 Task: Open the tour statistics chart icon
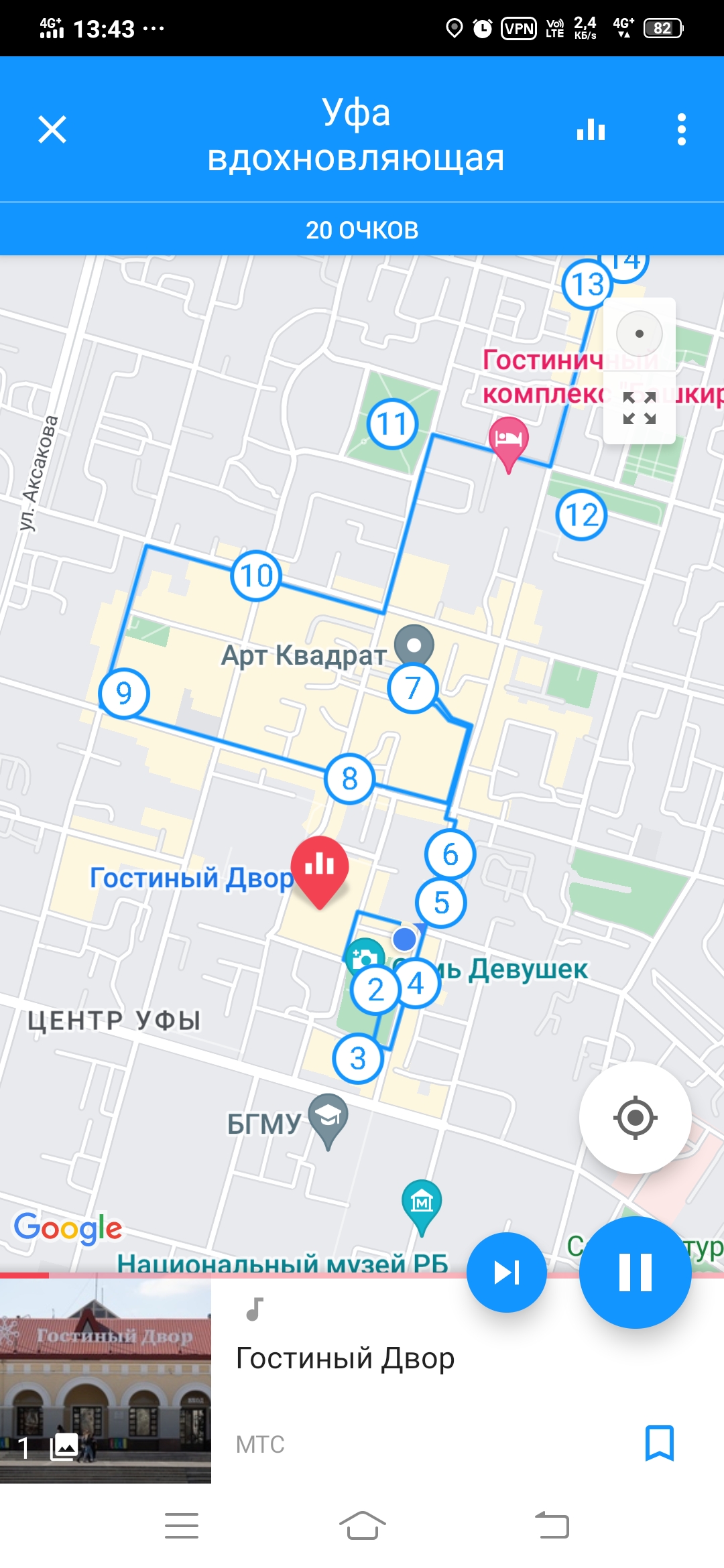point(591,129)
